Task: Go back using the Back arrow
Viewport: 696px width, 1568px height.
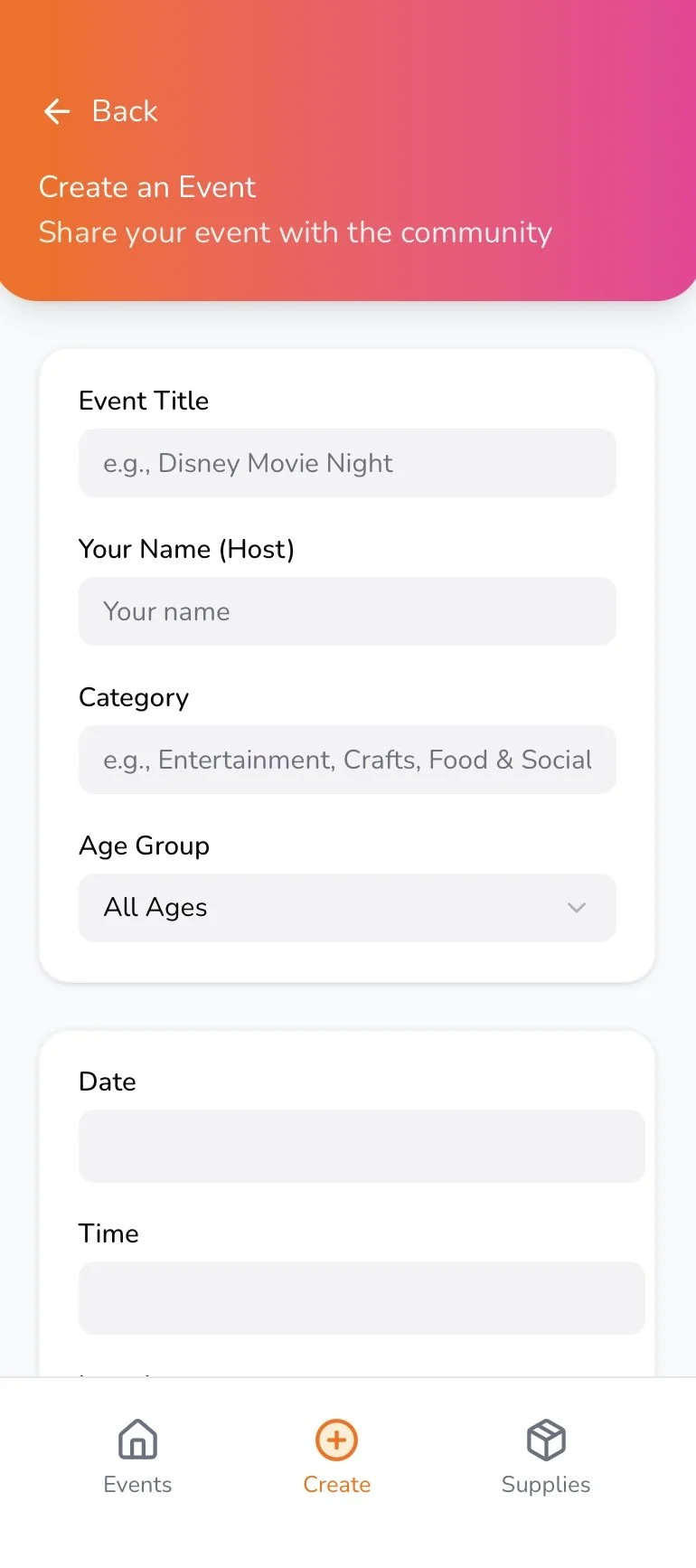Action: (57, 111)
